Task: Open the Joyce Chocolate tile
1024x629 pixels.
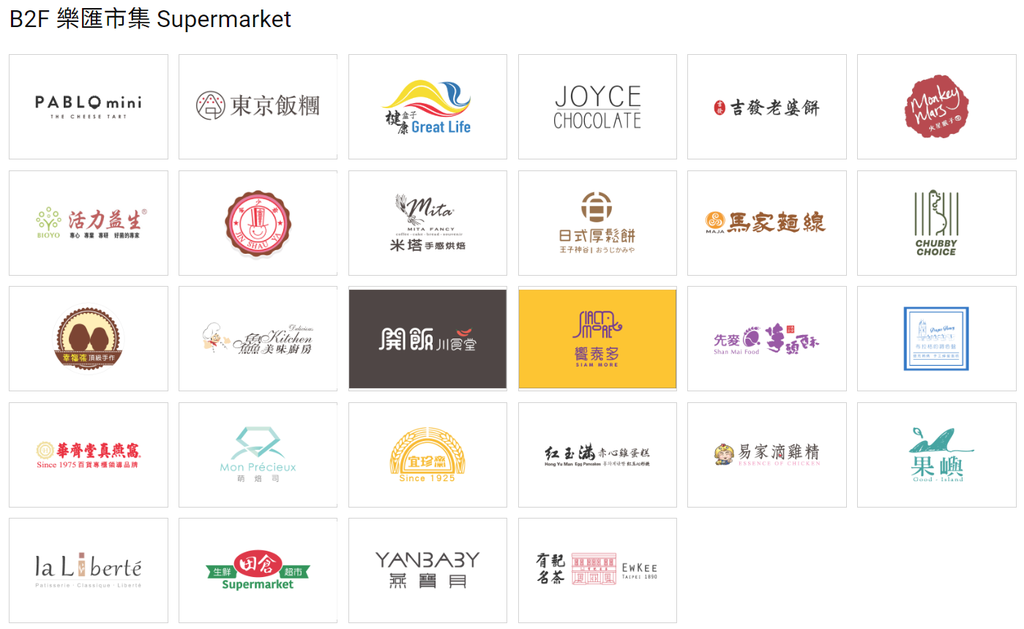Action: coord(597,106)
